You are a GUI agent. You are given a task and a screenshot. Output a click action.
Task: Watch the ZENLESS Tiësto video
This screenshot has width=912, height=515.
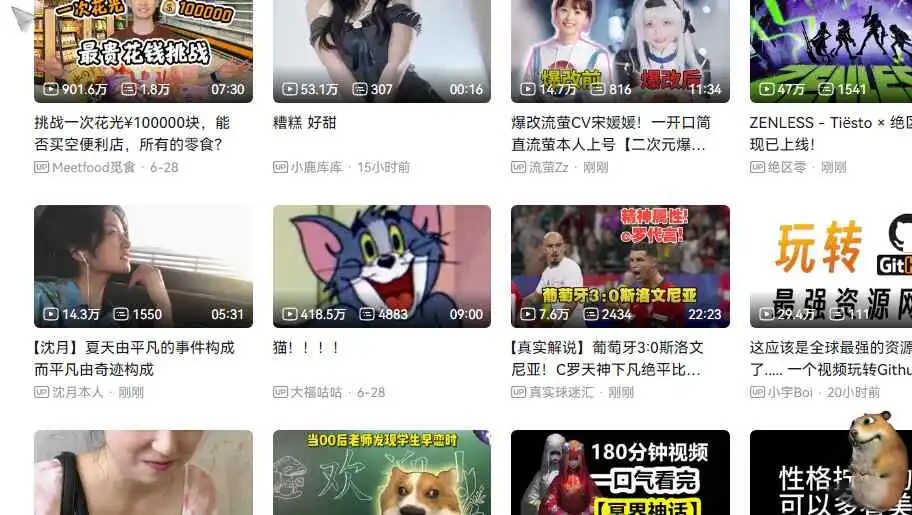pyautogui.click(x=830, y=50)
